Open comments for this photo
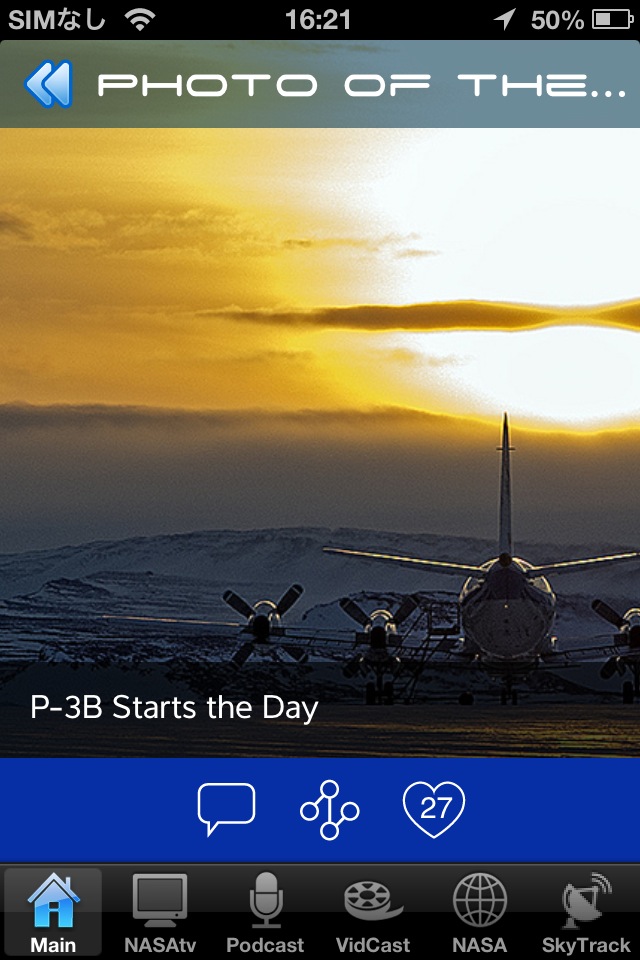This screenshot has width=640, height=960. [x=226, y=808]
